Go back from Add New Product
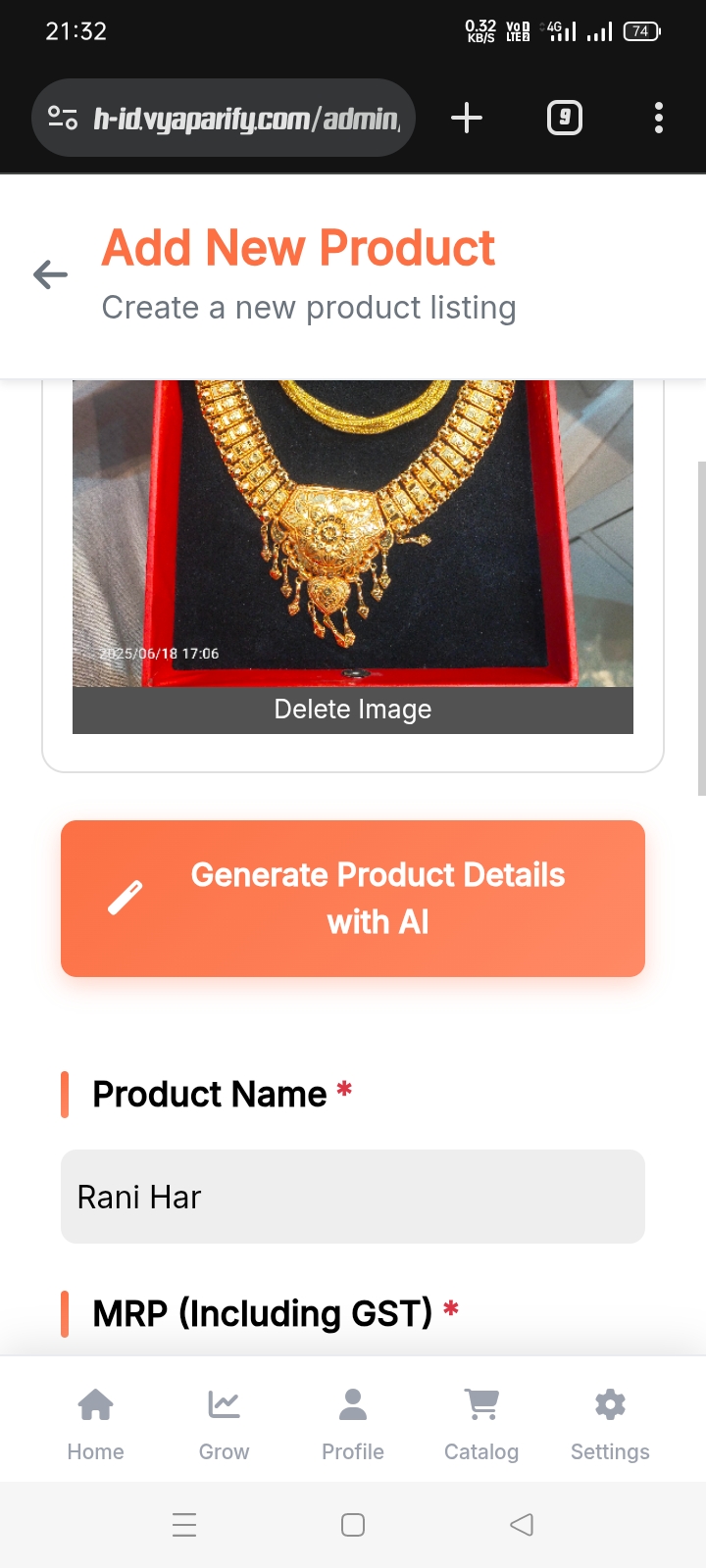 pos(50,274)
